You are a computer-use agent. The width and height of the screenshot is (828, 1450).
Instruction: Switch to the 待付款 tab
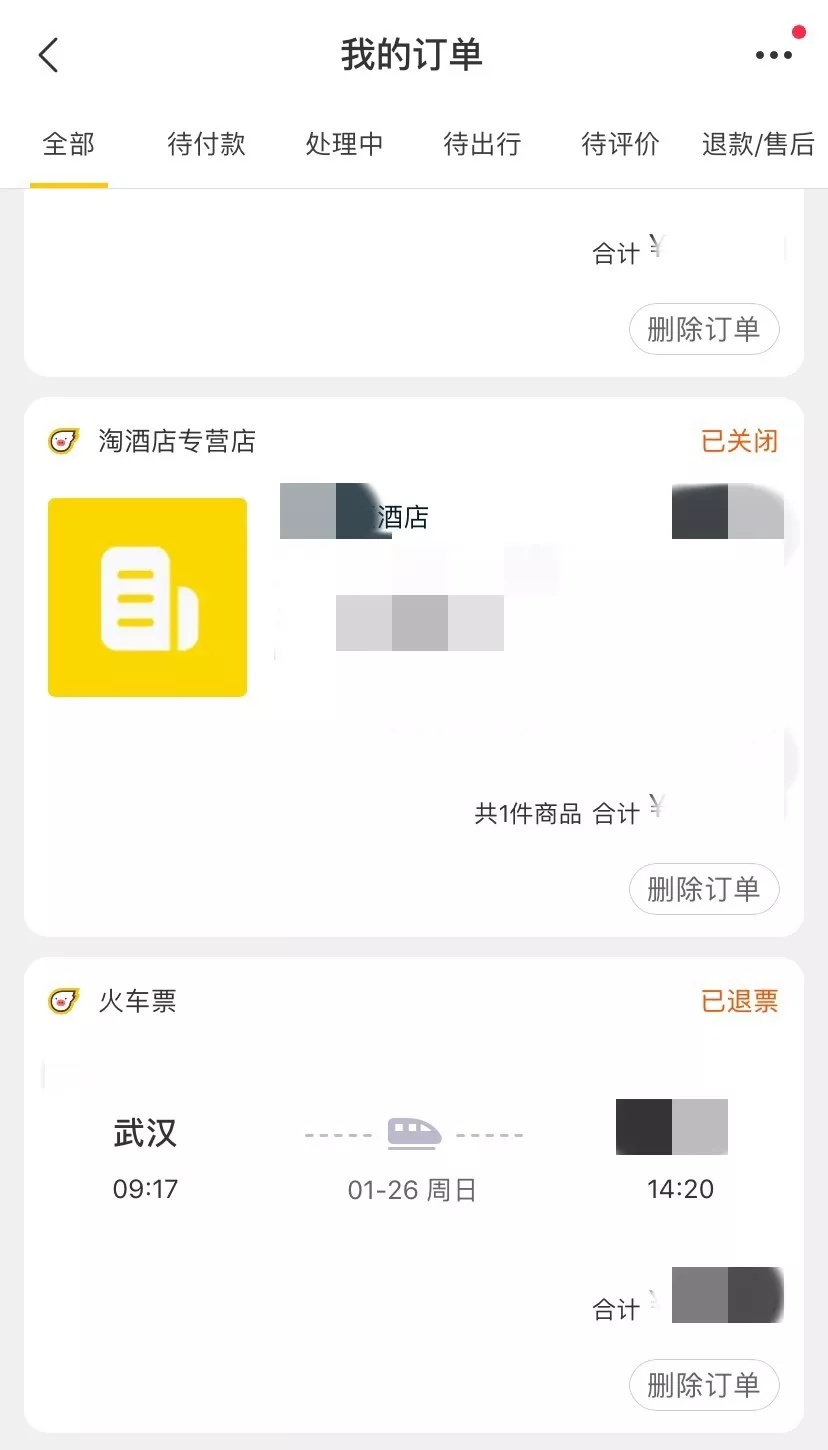(x=206, y=144)
